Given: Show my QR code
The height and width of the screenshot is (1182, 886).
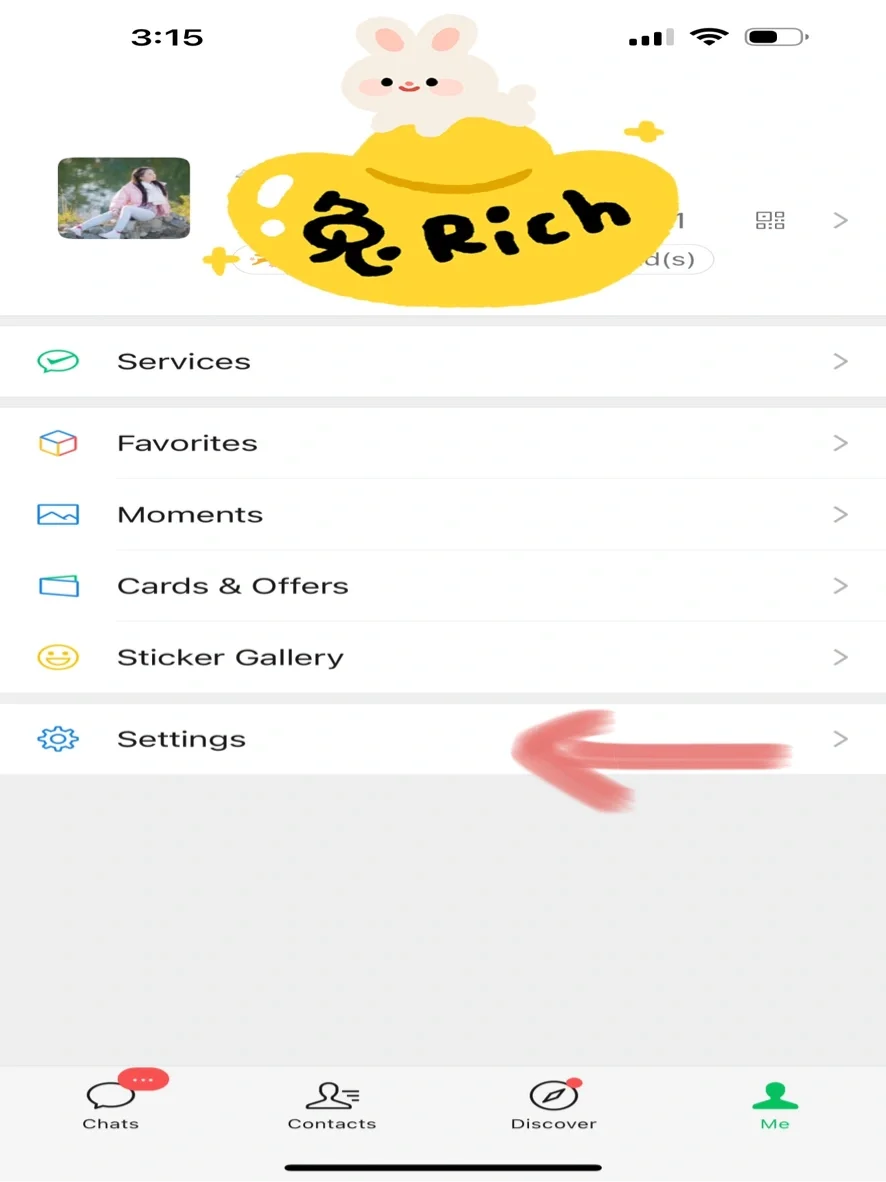Looking at the screenshot, I should coord(770,221).
